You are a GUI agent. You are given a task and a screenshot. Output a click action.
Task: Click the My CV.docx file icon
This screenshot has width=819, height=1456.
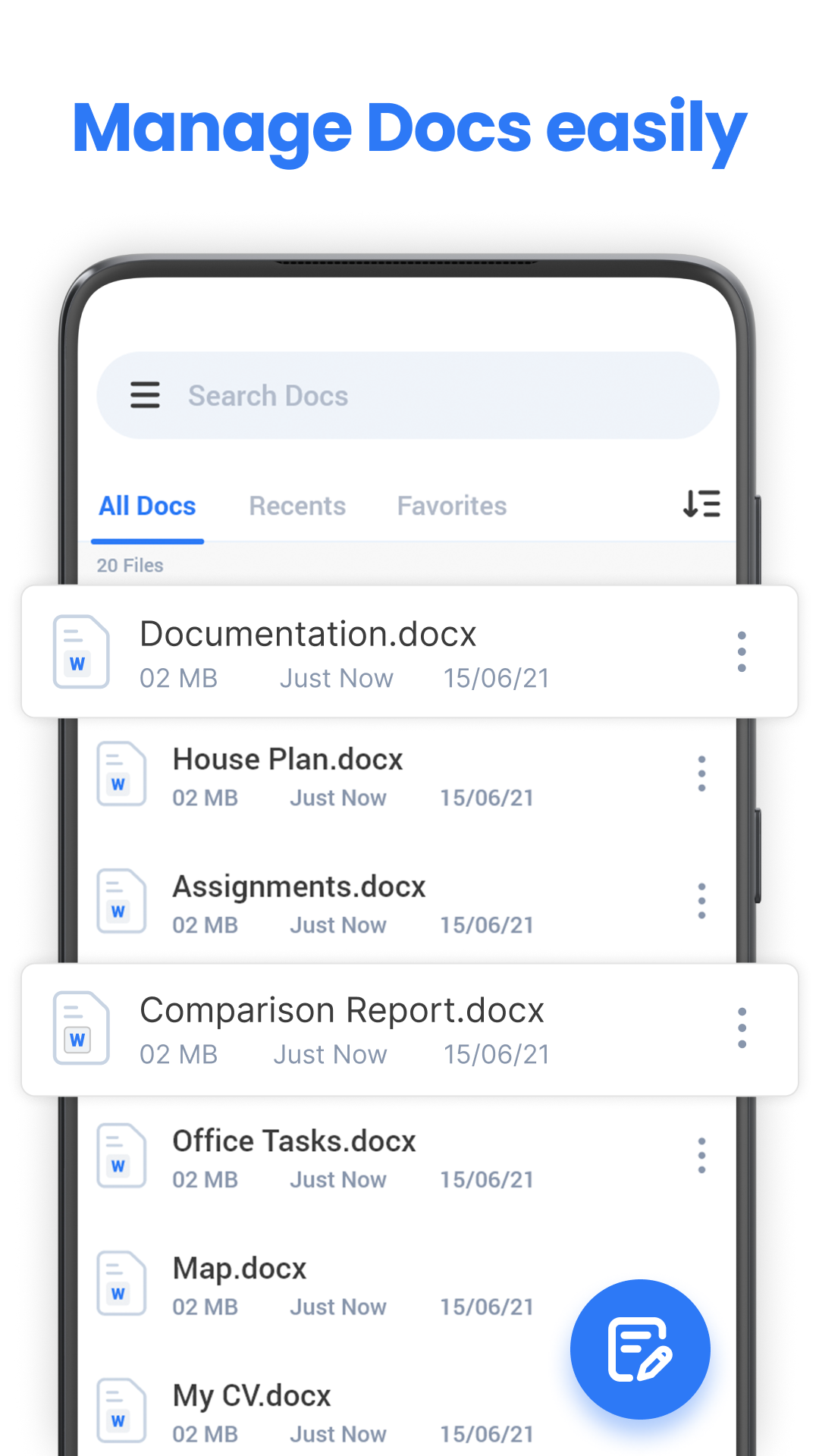(x=120, y=1408)
